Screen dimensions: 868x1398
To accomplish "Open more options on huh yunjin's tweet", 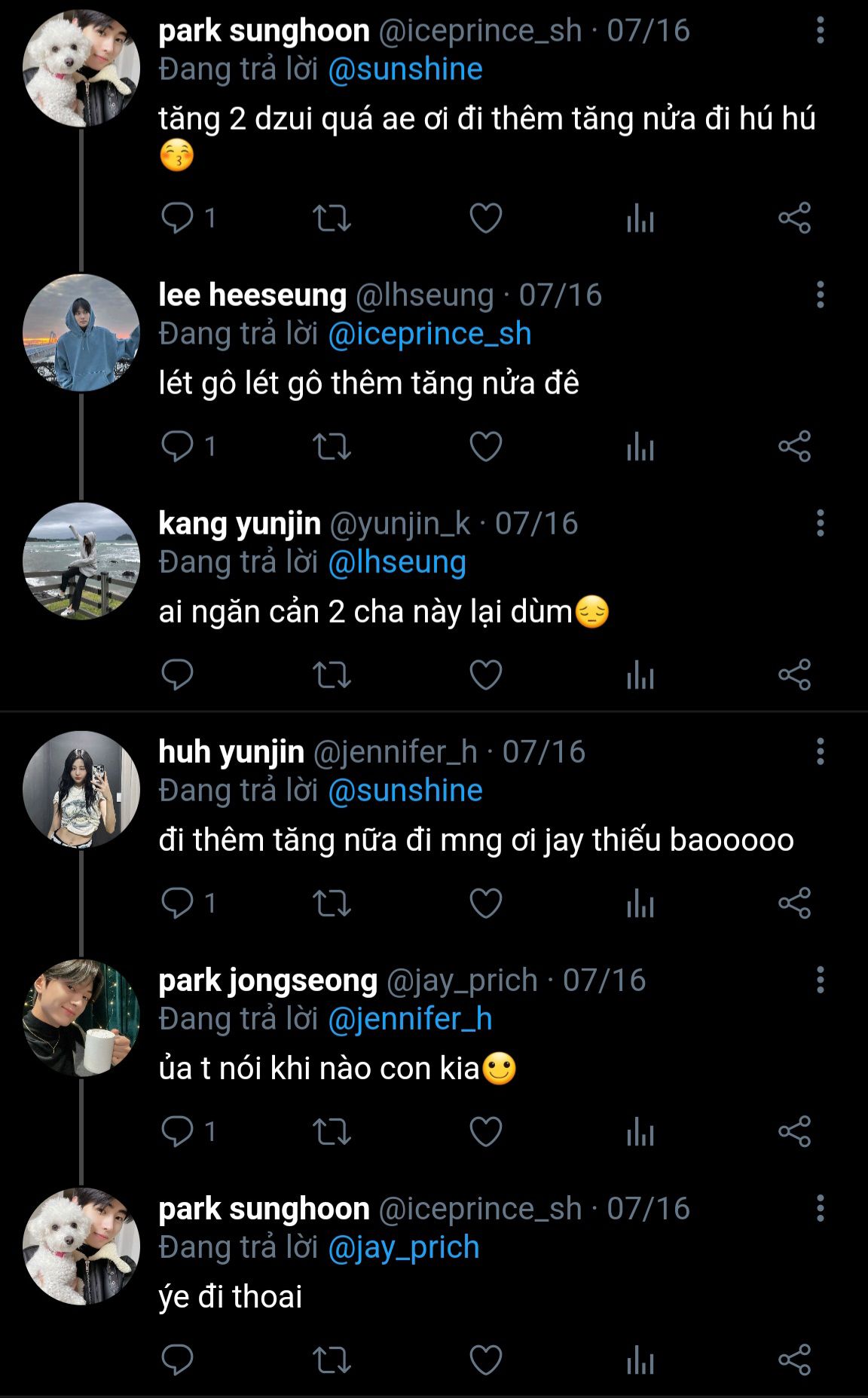I will click(x=820, y=751).
